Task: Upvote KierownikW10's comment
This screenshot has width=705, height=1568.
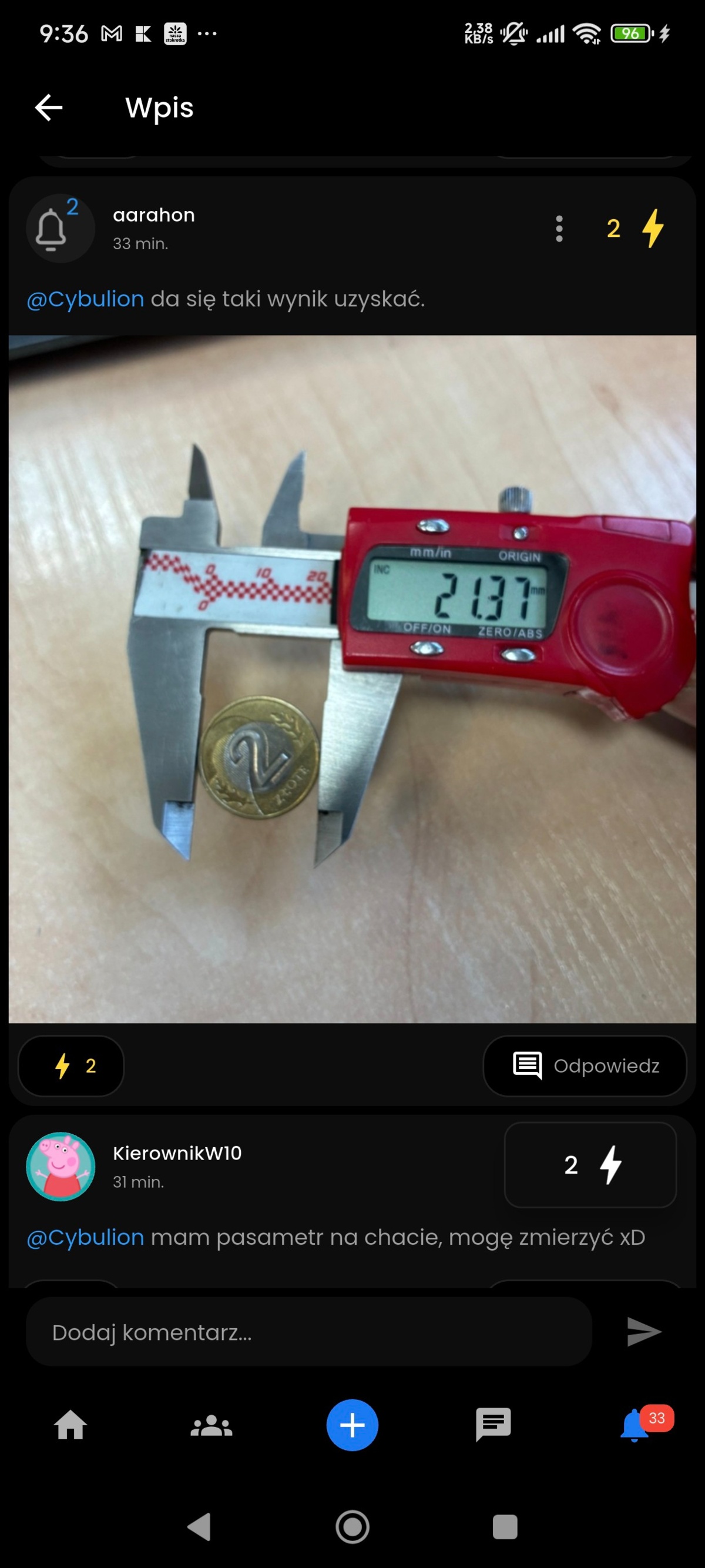Action: 590,1165
